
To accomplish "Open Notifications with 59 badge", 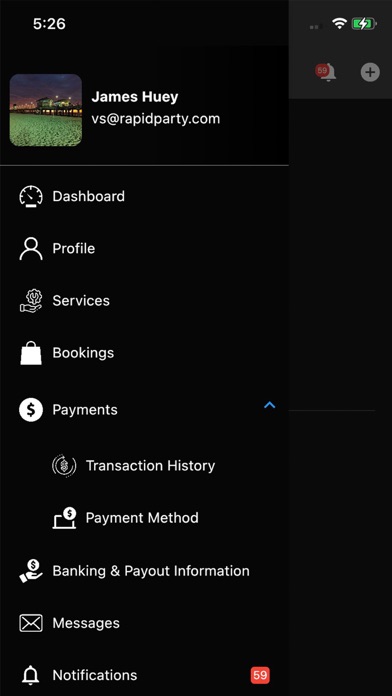I will coord(144,675).
